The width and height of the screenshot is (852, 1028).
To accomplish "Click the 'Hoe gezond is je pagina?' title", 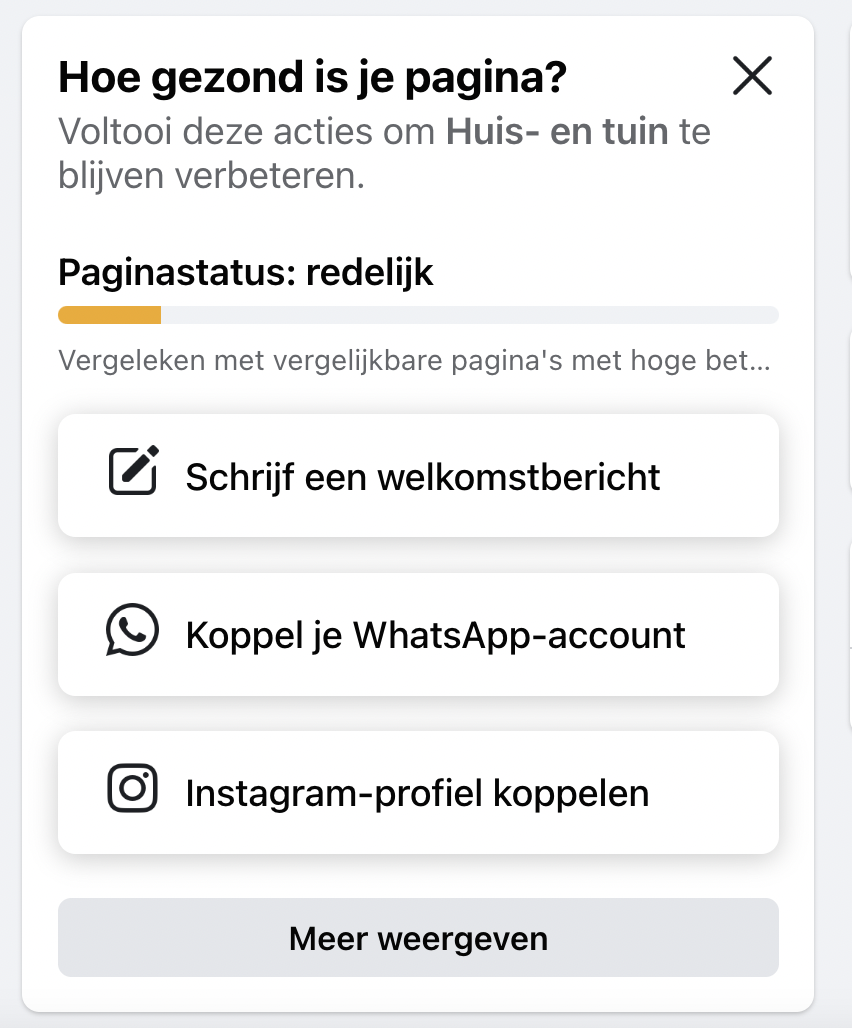I will coord(312,75).
